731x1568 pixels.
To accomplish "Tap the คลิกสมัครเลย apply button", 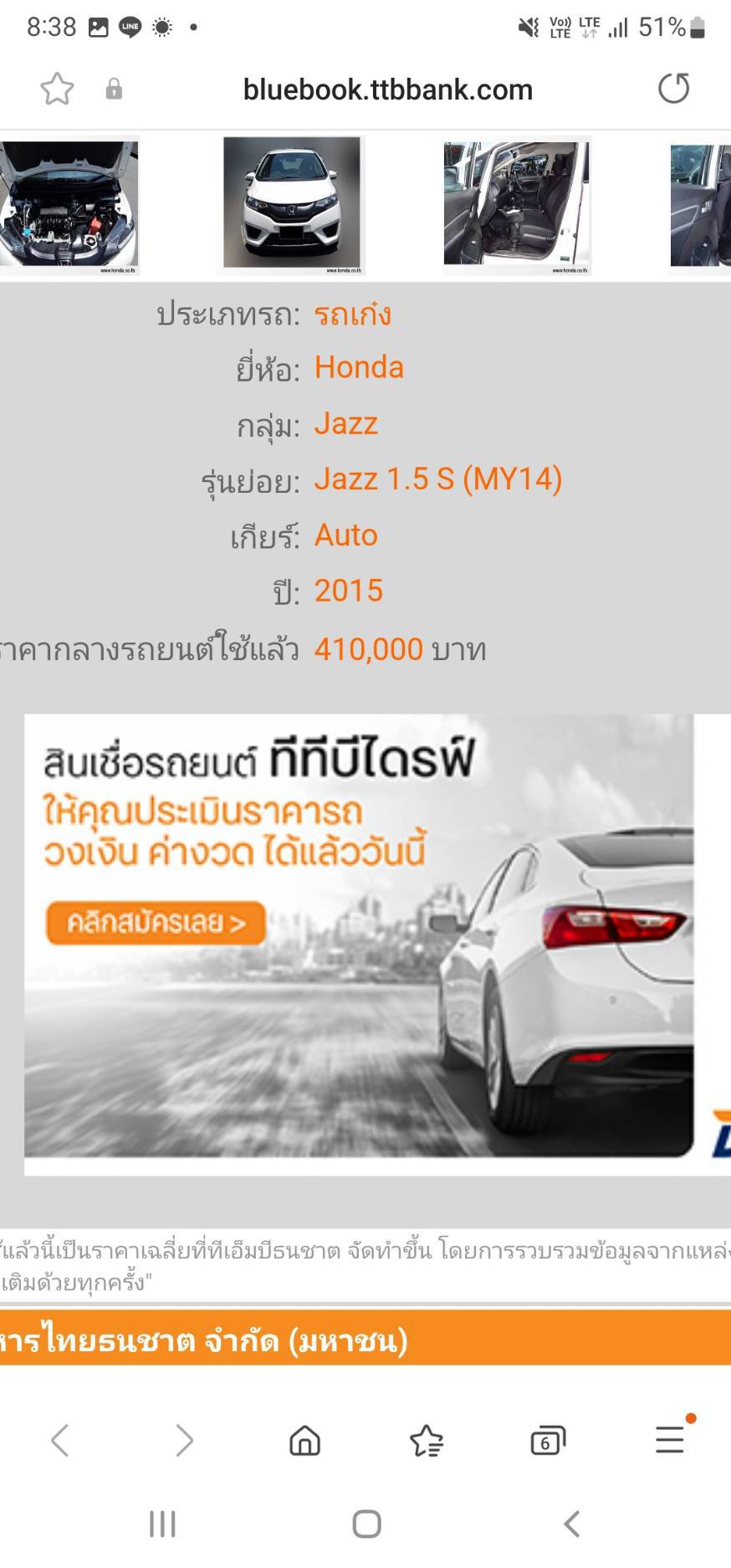I will [x=156, y=923].
